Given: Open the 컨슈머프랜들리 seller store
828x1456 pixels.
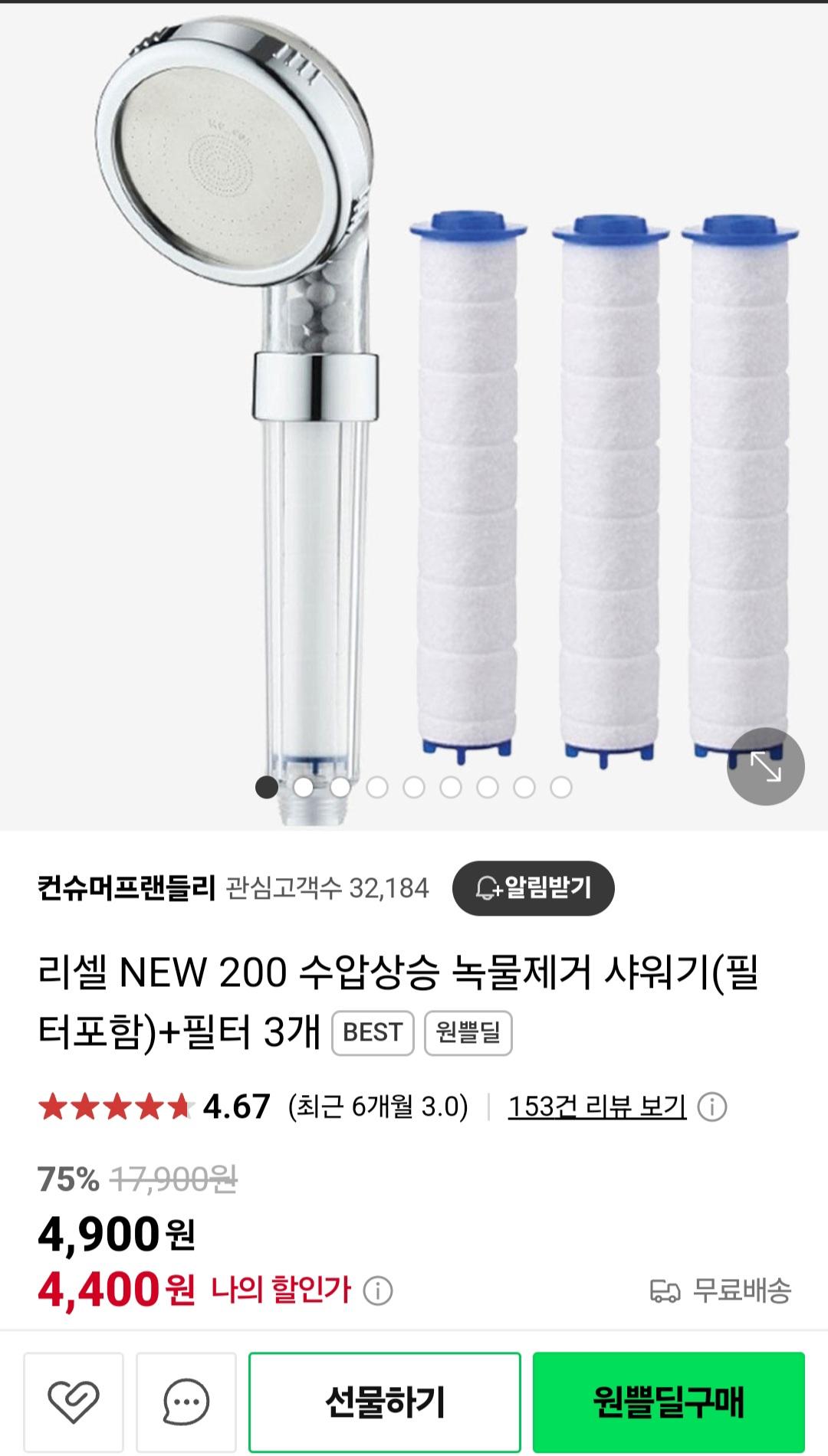Looking at the screenshot, I should click(127, 888).
